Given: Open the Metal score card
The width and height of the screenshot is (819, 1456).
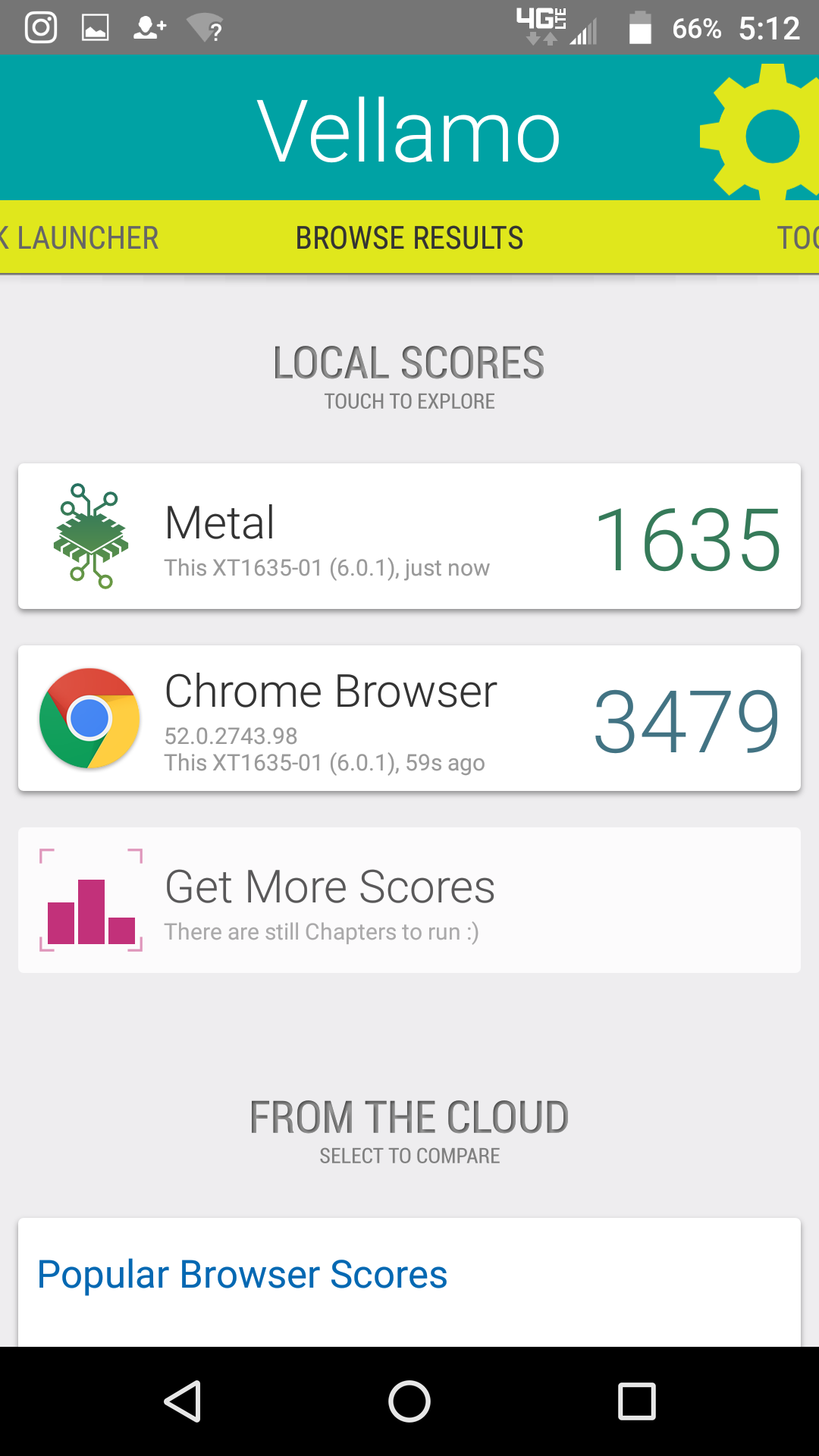Looking at the screenshot, I should (409, 536).
